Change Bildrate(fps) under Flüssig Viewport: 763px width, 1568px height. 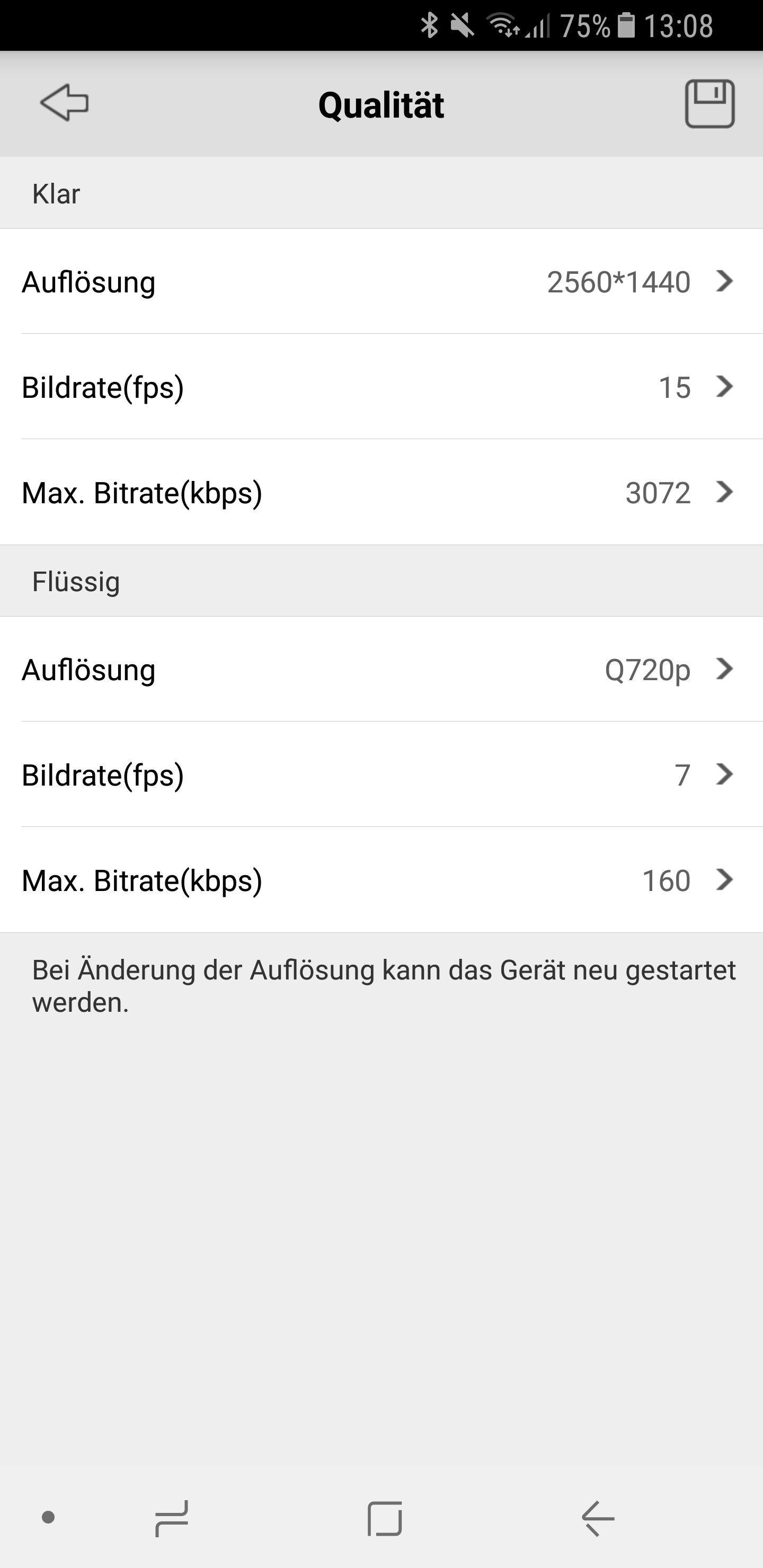click(381, 775)
